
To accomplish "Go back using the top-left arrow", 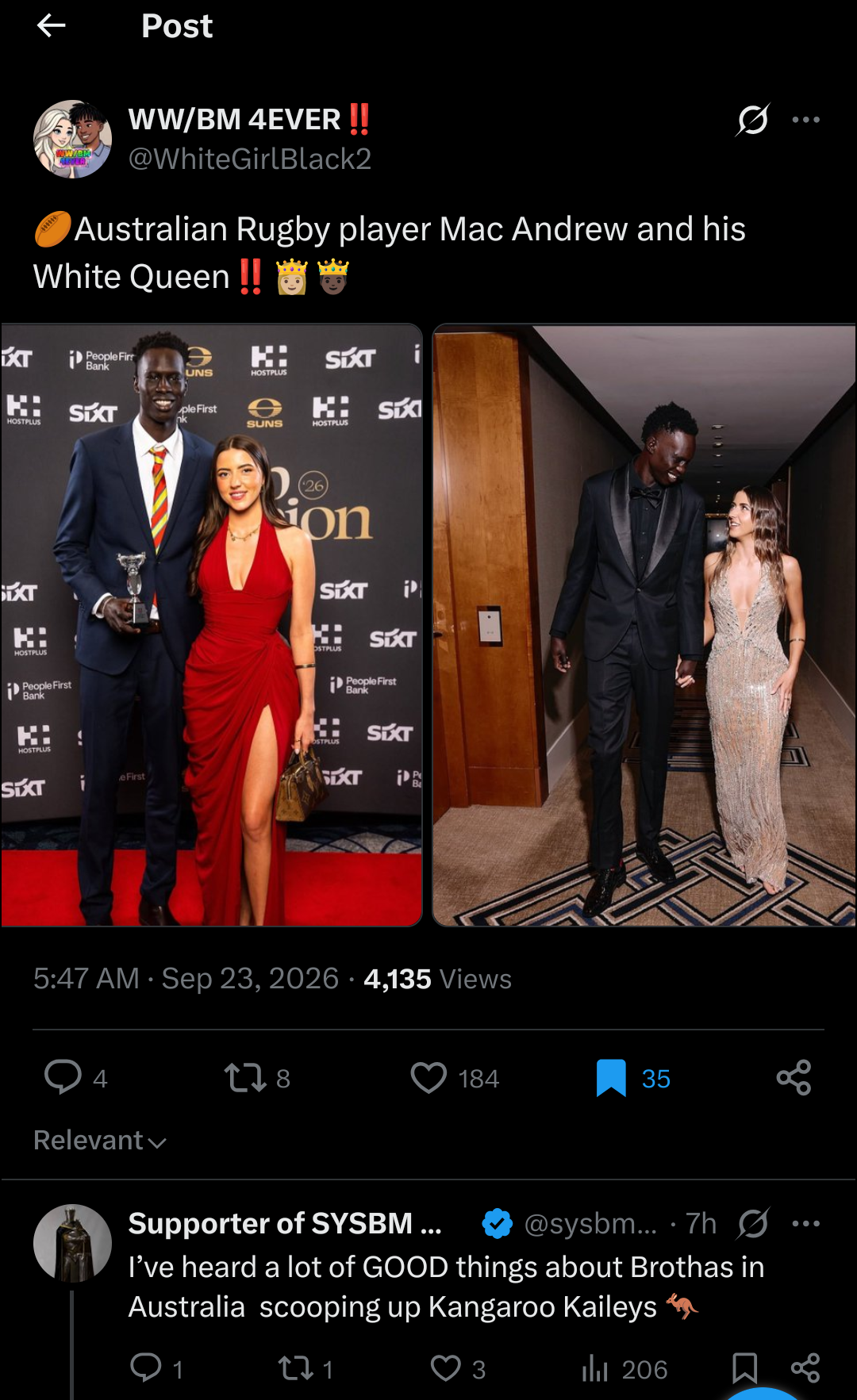I will (x=51, y=26).
